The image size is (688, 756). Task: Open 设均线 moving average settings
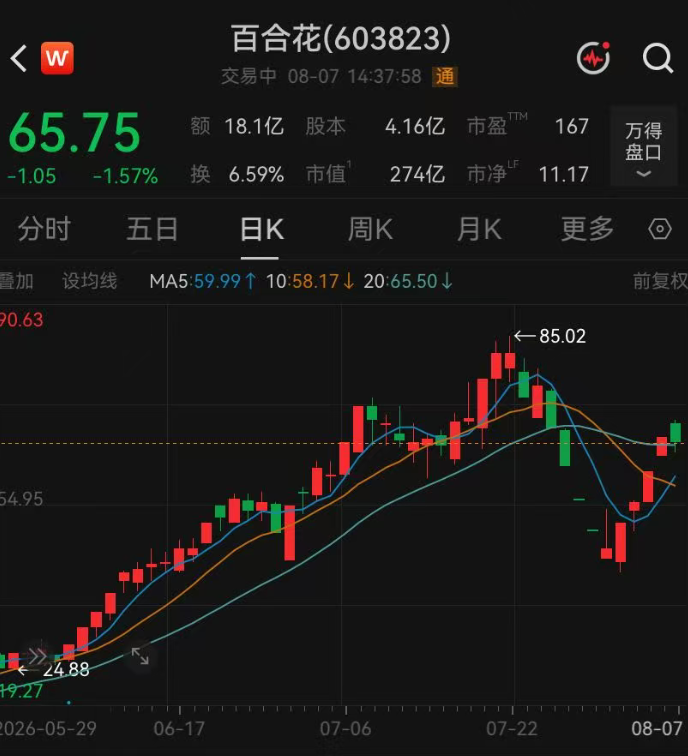point(90,281)
